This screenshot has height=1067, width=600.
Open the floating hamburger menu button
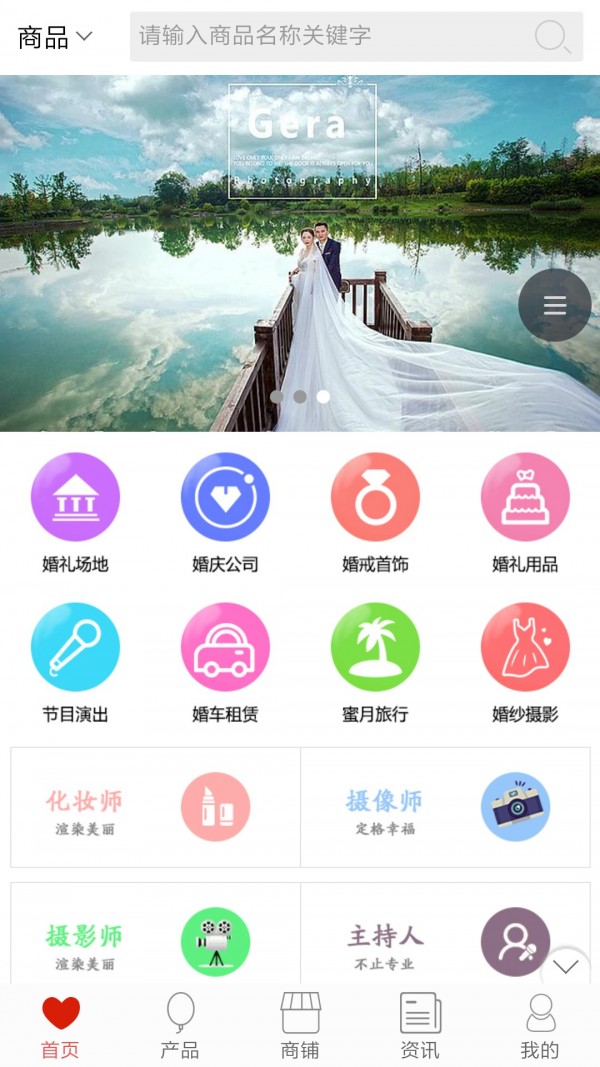[x=555, y=306]
